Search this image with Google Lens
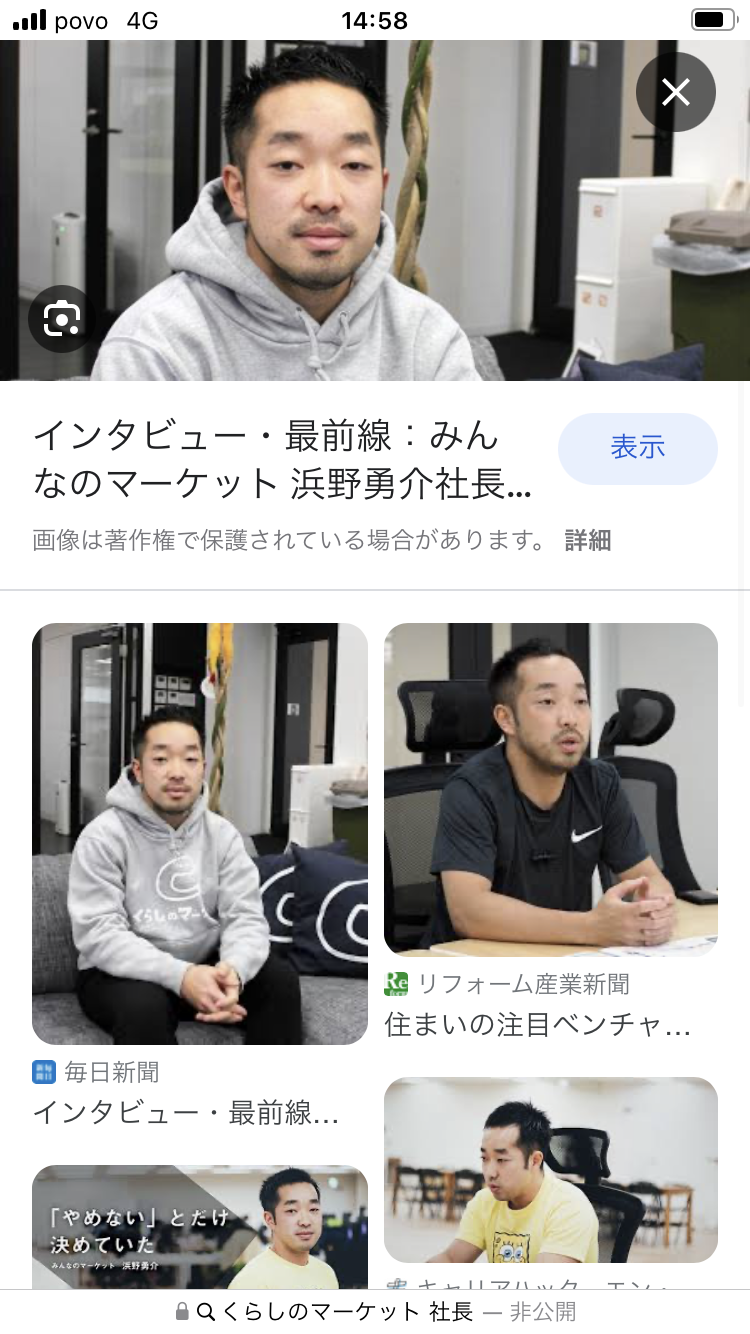750x1334 pixels. click(x=61, y=318)
